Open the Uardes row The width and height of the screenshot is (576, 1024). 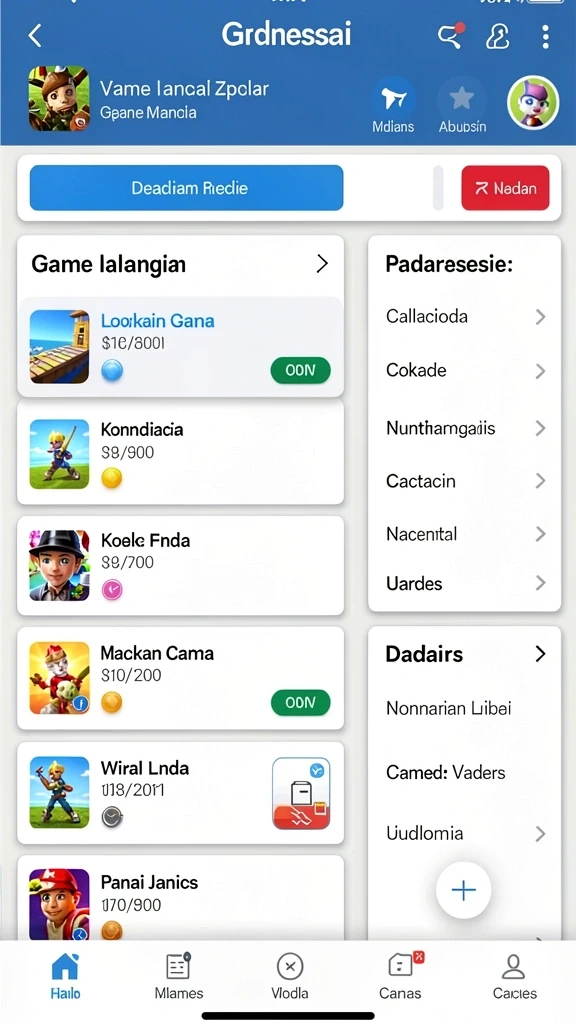[x=464, y=583]
